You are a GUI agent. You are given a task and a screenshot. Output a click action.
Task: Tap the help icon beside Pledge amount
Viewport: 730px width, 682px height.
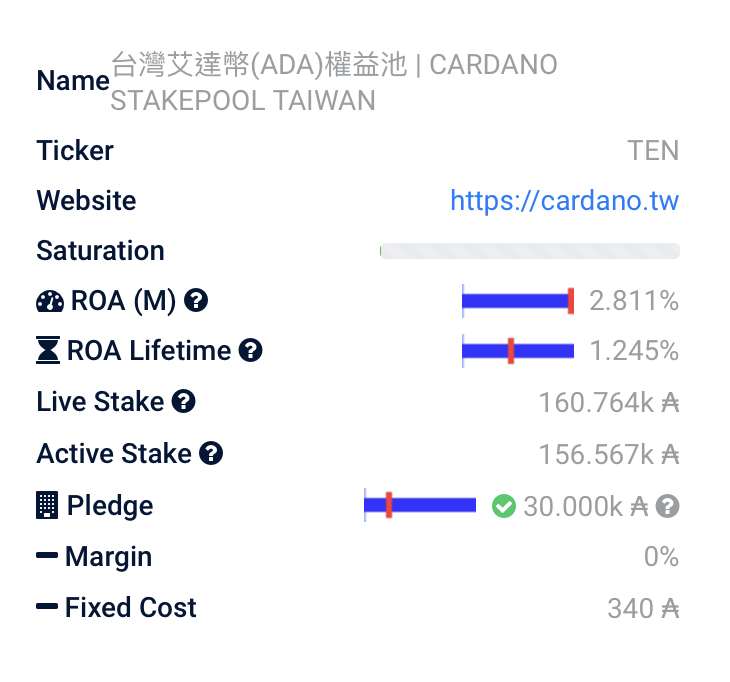pos(668,507)
